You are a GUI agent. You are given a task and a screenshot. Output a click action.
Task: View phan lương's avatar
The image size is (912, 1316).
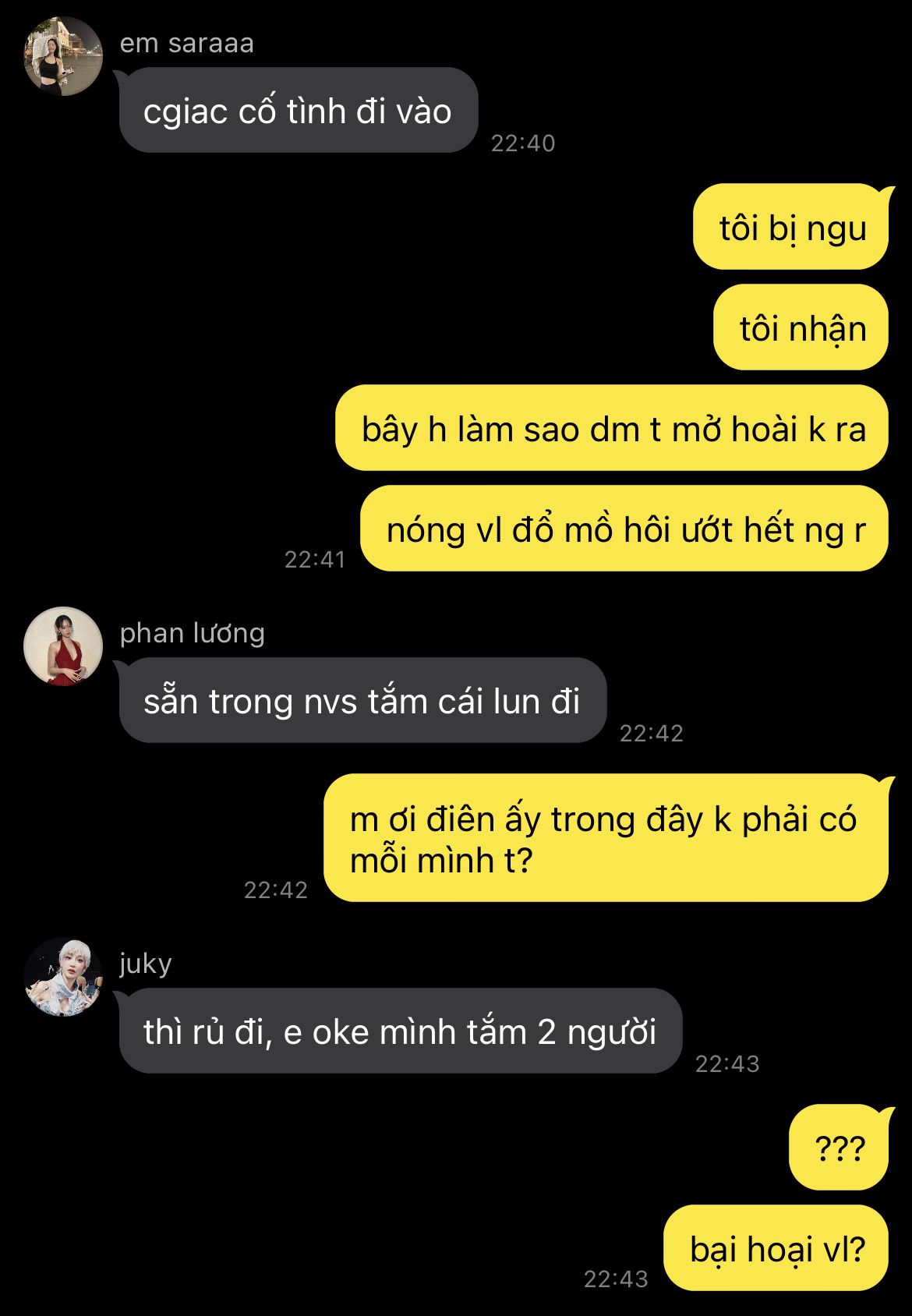pyautogui.click(x=63, y=646)
